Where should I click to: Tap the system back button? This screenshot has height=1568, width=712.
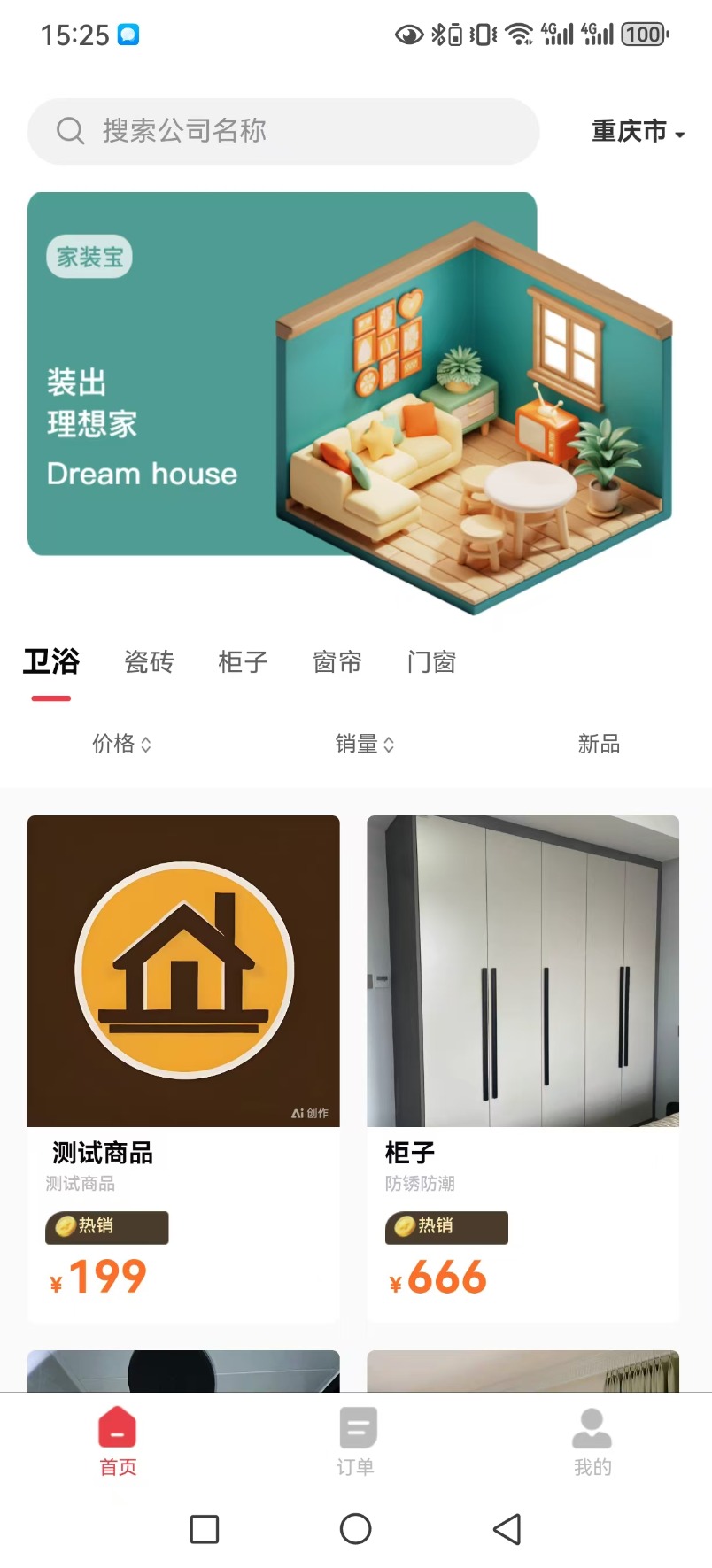(x=507, y=1529)
